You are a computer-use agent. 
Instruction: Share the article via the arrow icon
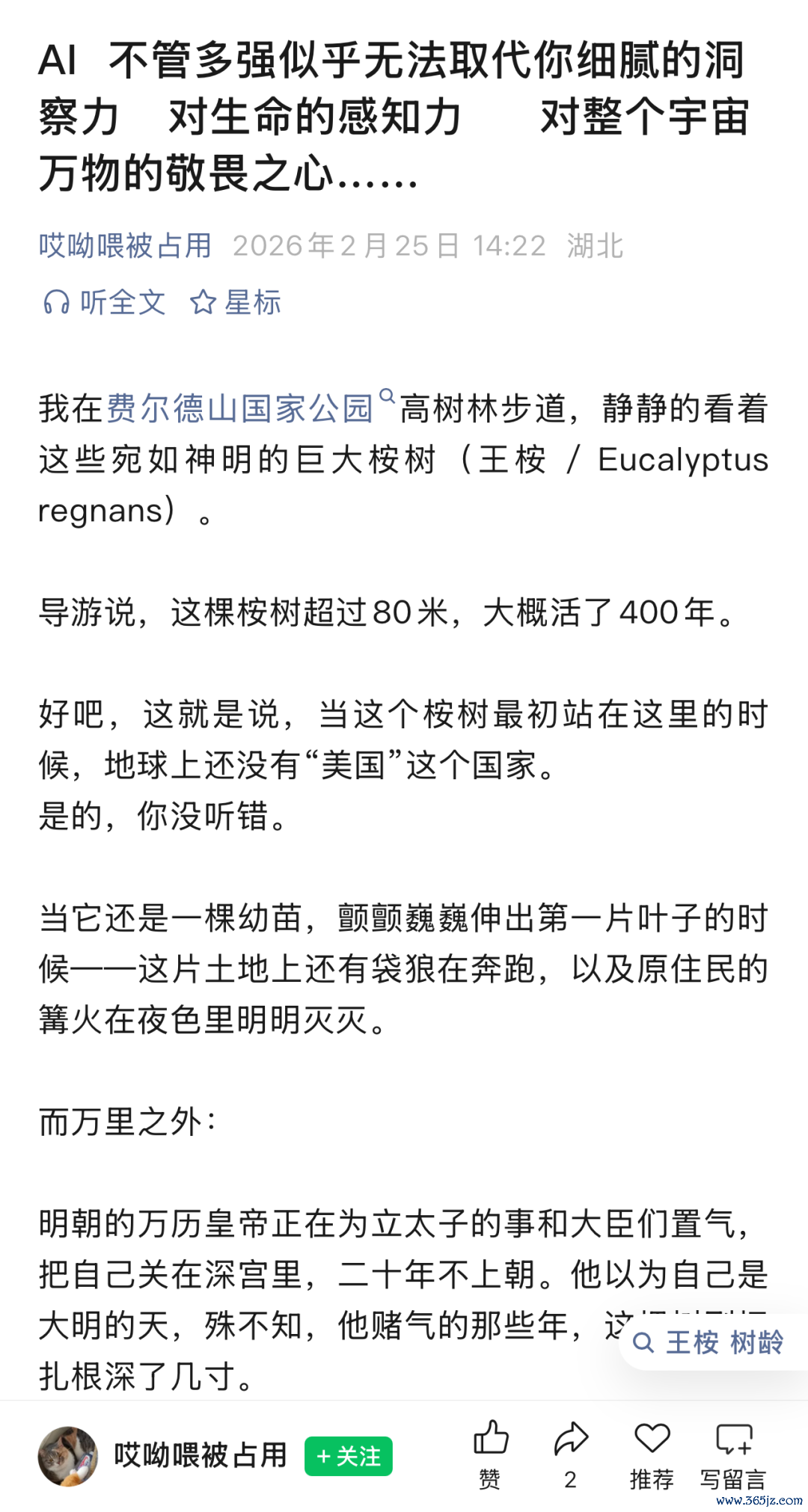pos(571,1454)
